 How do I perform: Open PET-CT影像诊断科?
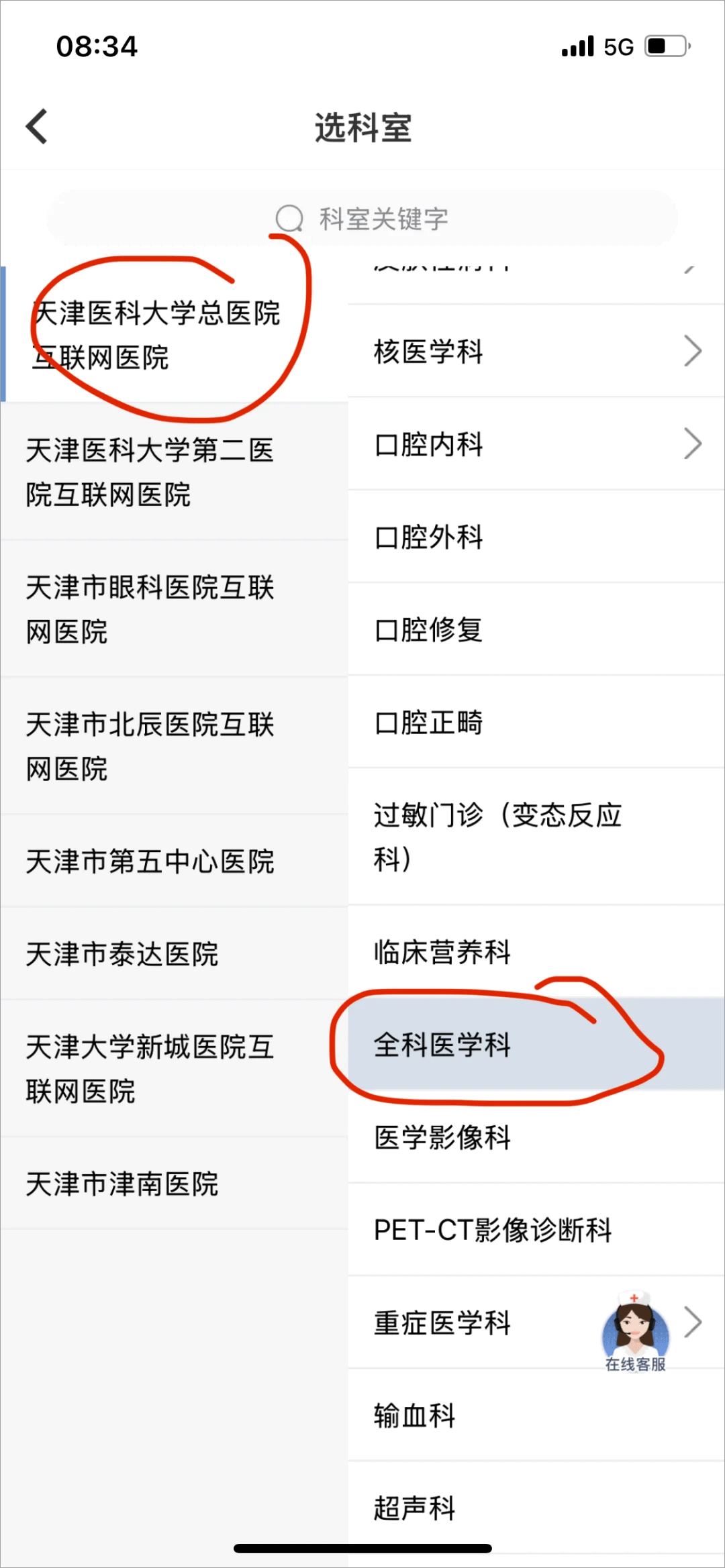coord(536,1230)
